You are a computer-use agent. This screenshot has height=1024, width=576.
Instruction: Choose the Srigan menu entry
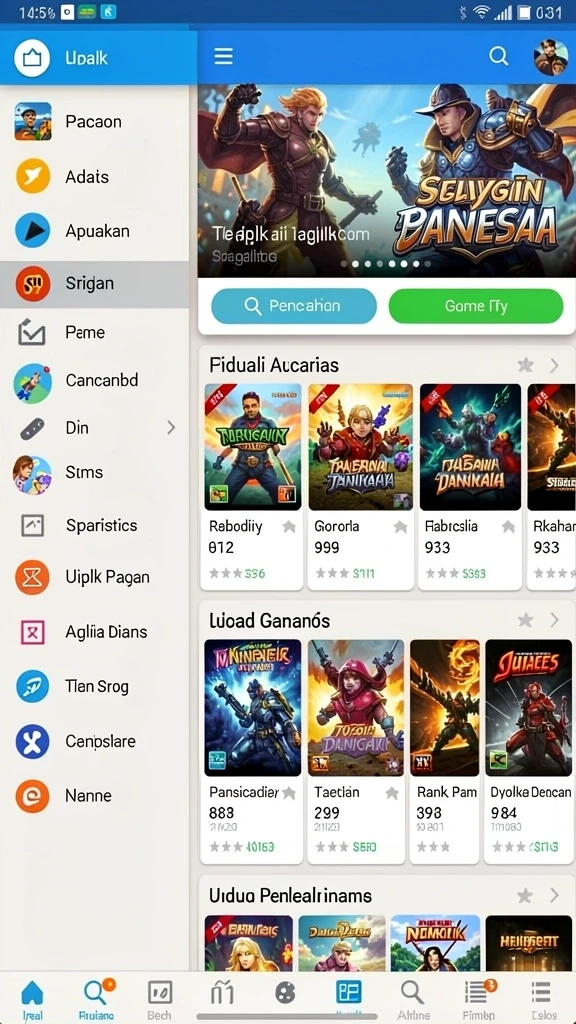pyautogui.click(x=95, y=283)
